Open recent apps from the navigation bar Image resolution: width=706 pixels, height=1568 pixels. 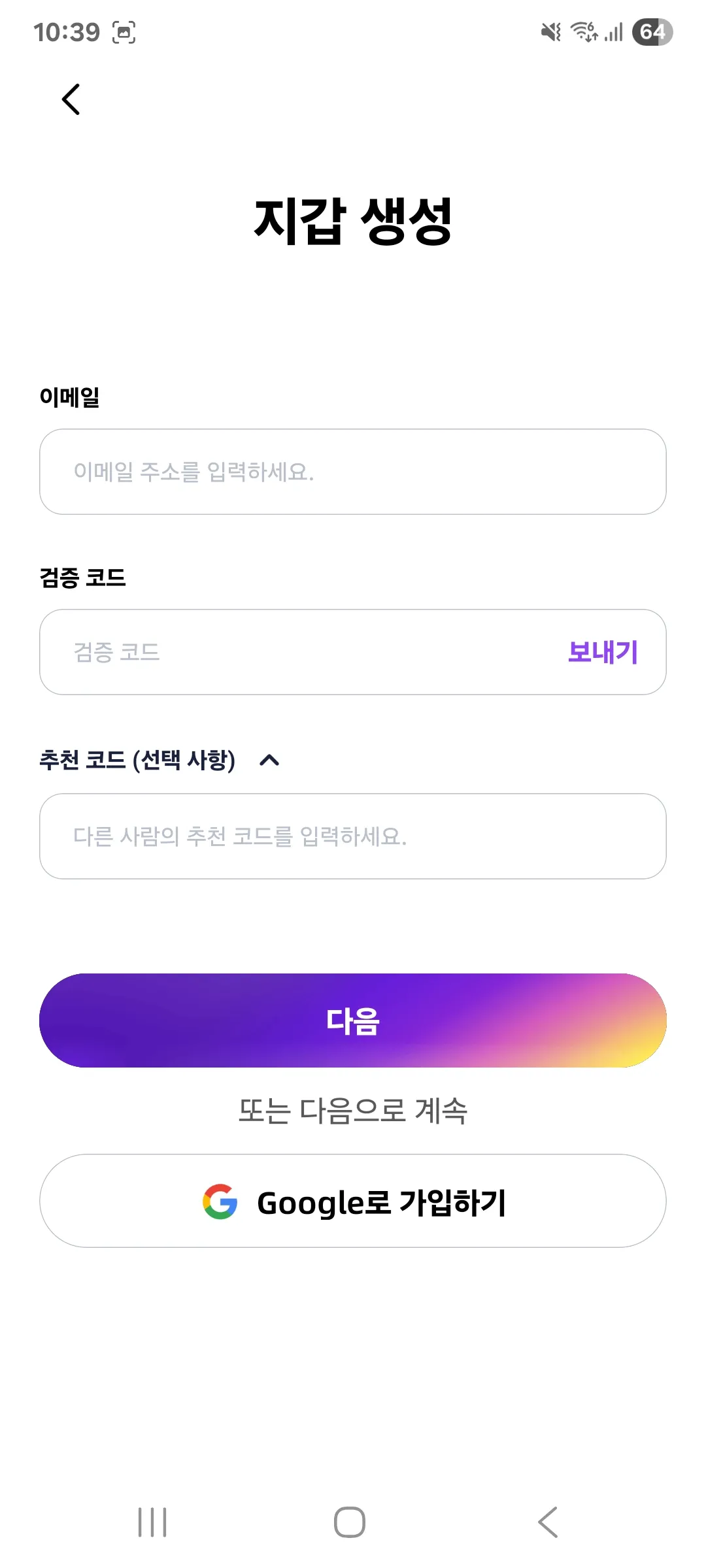[x=152, y=1522]
